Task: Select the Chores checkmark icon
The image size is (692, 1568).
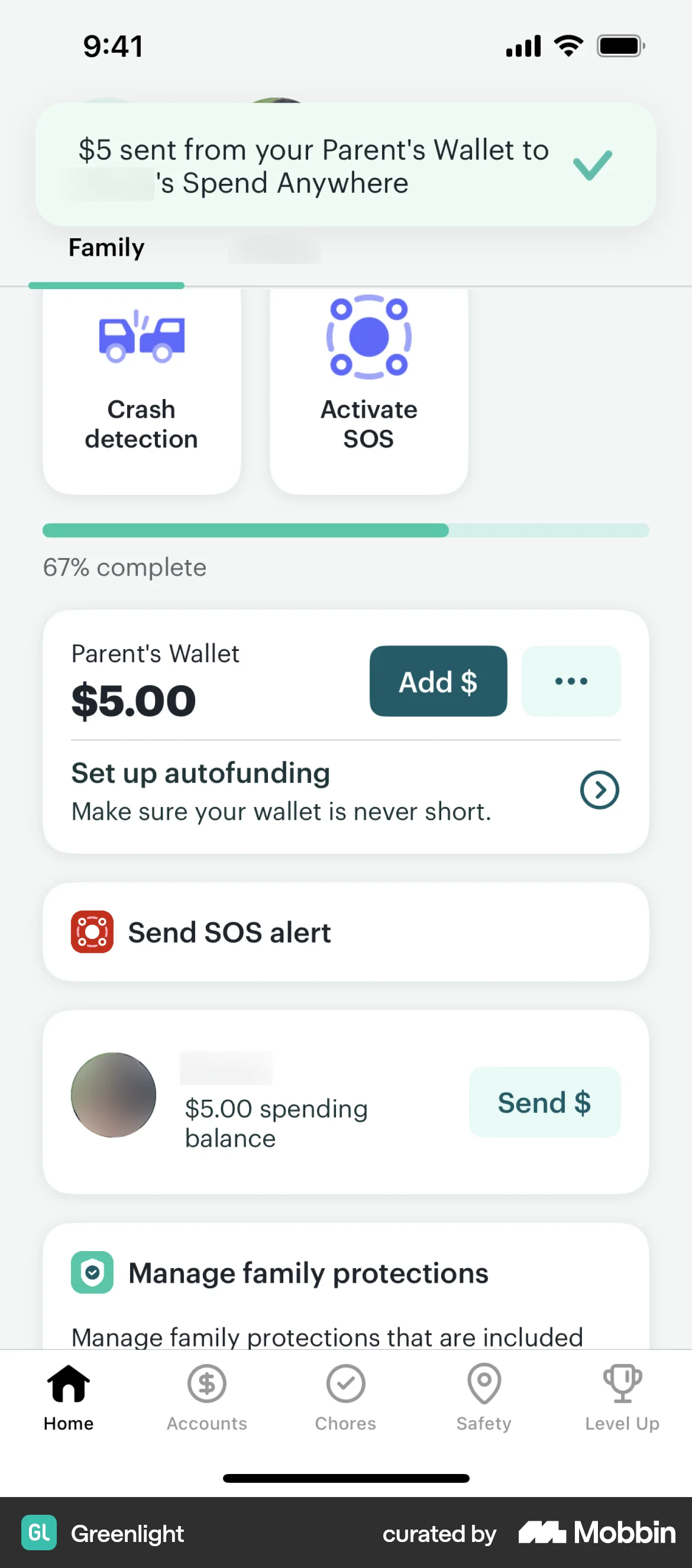Action: click(345, 1382)
